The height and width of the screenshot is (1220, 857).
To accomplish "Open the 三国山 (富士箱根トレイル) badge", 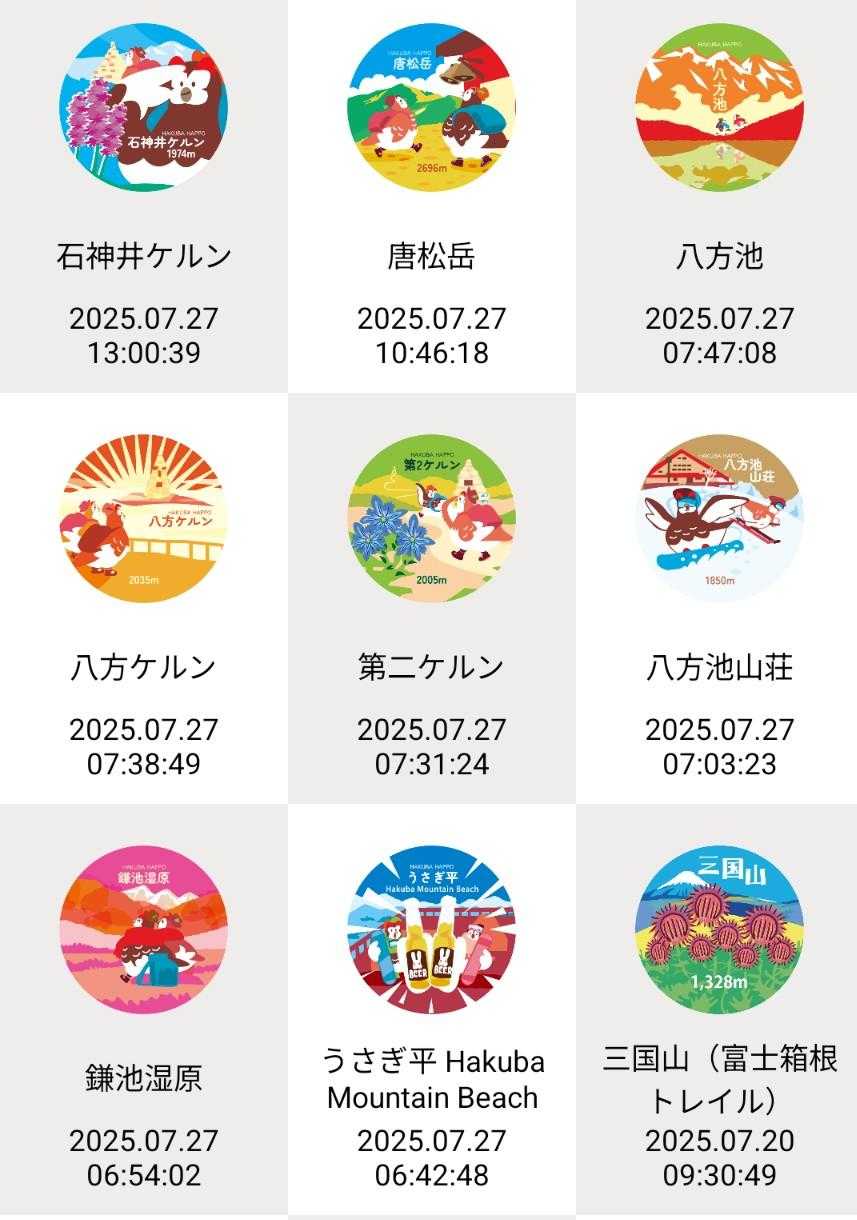I will coord(719,929).
